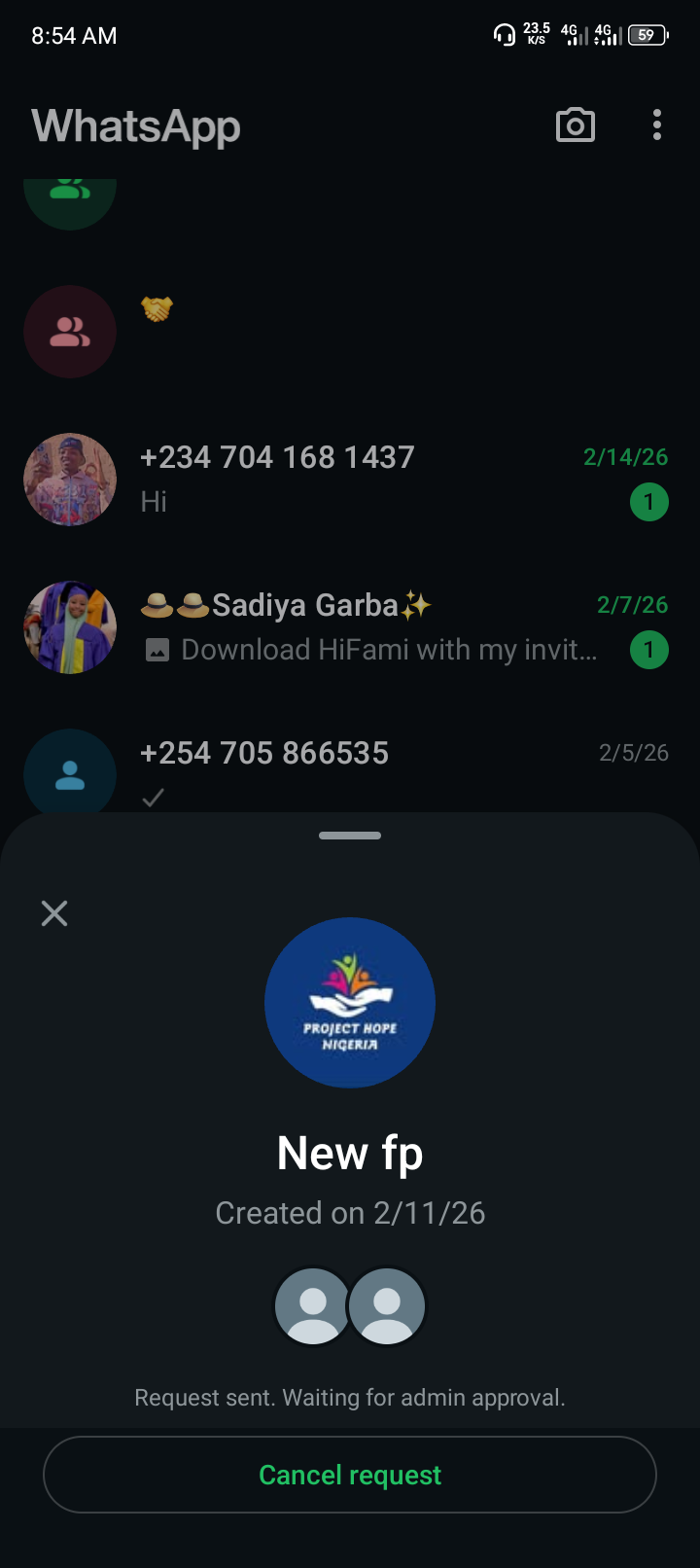Close the New fp bottom sheet
The height and width of the screenshot is (1568, 700).
[x=54, y=912]
